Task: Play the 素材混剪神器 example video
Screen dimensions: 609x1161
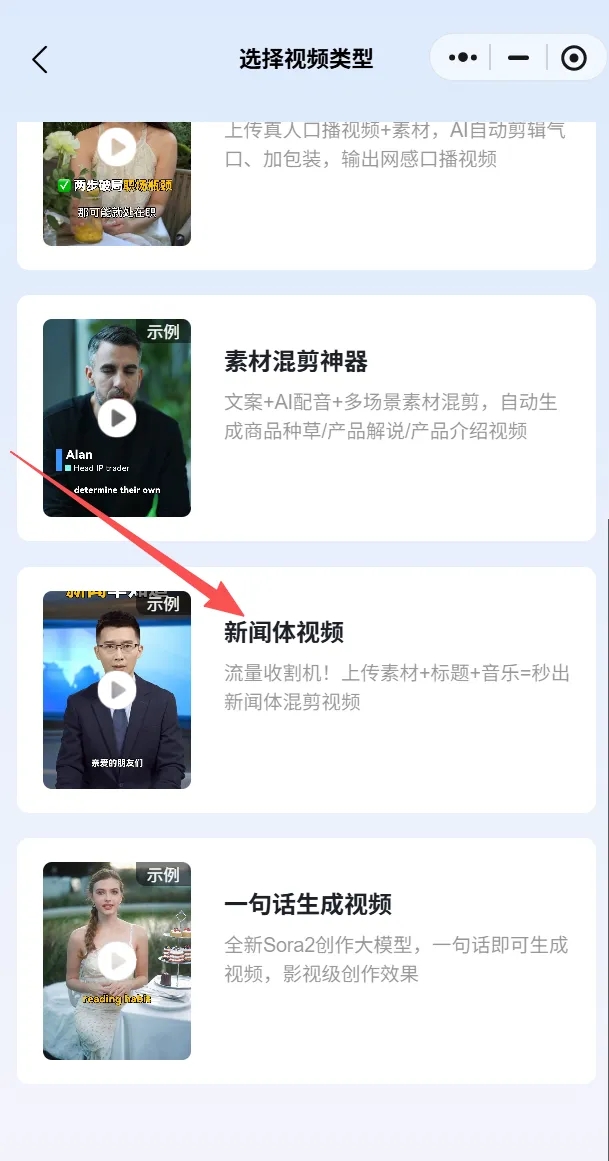Action: 117,418
